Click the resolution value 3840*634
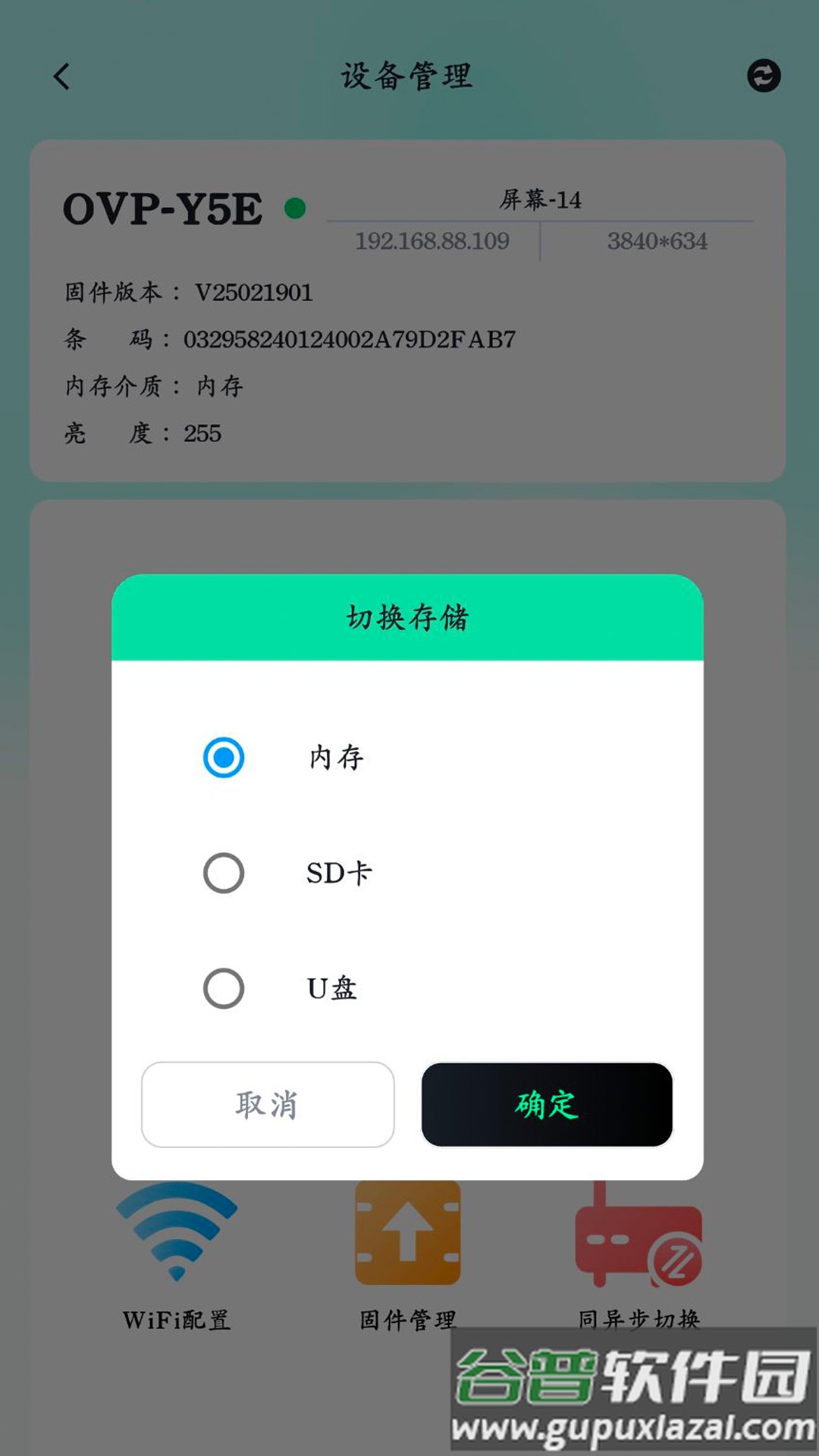 tap(657, 241)
